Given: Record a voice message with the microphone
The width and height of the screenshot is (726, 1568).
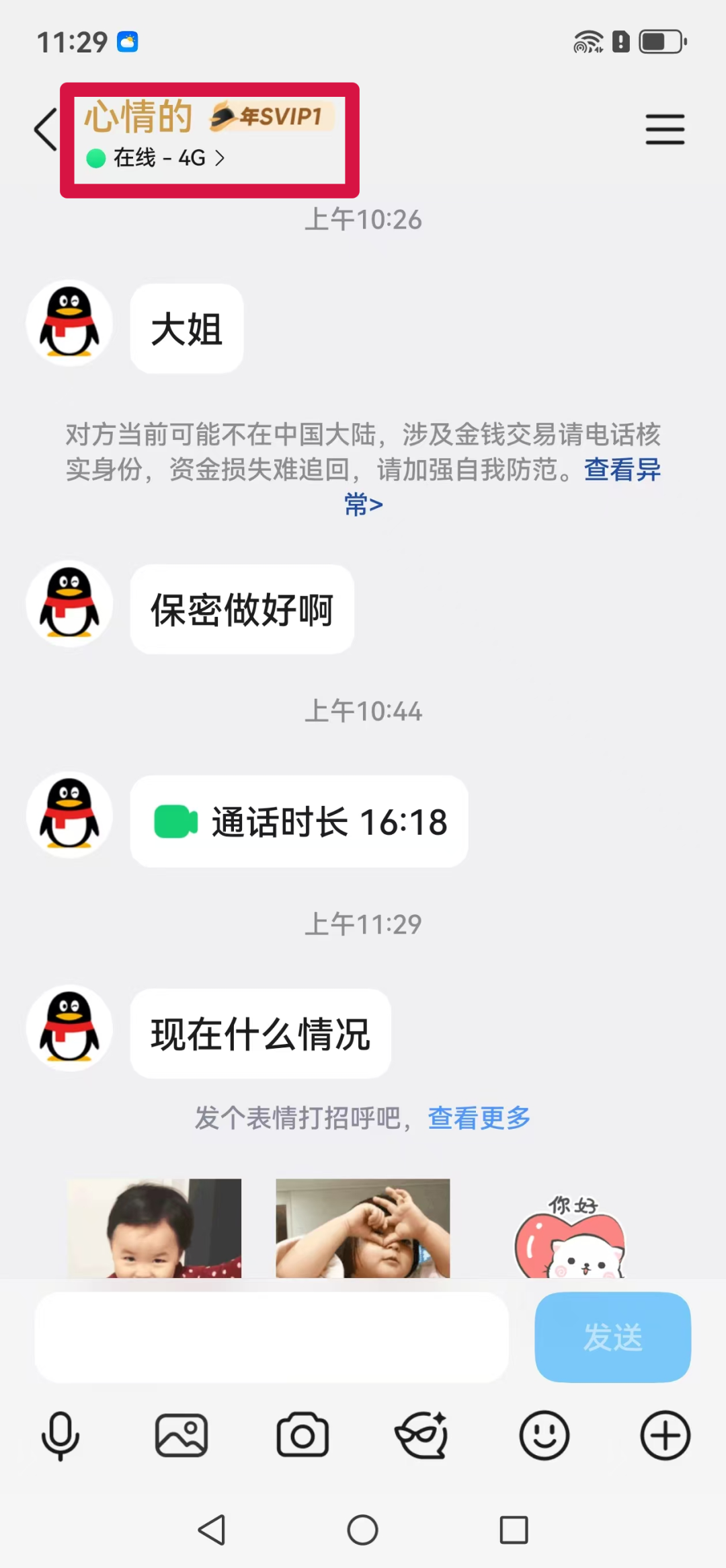Looking at the screenshot, I should tap(61, 1435).
